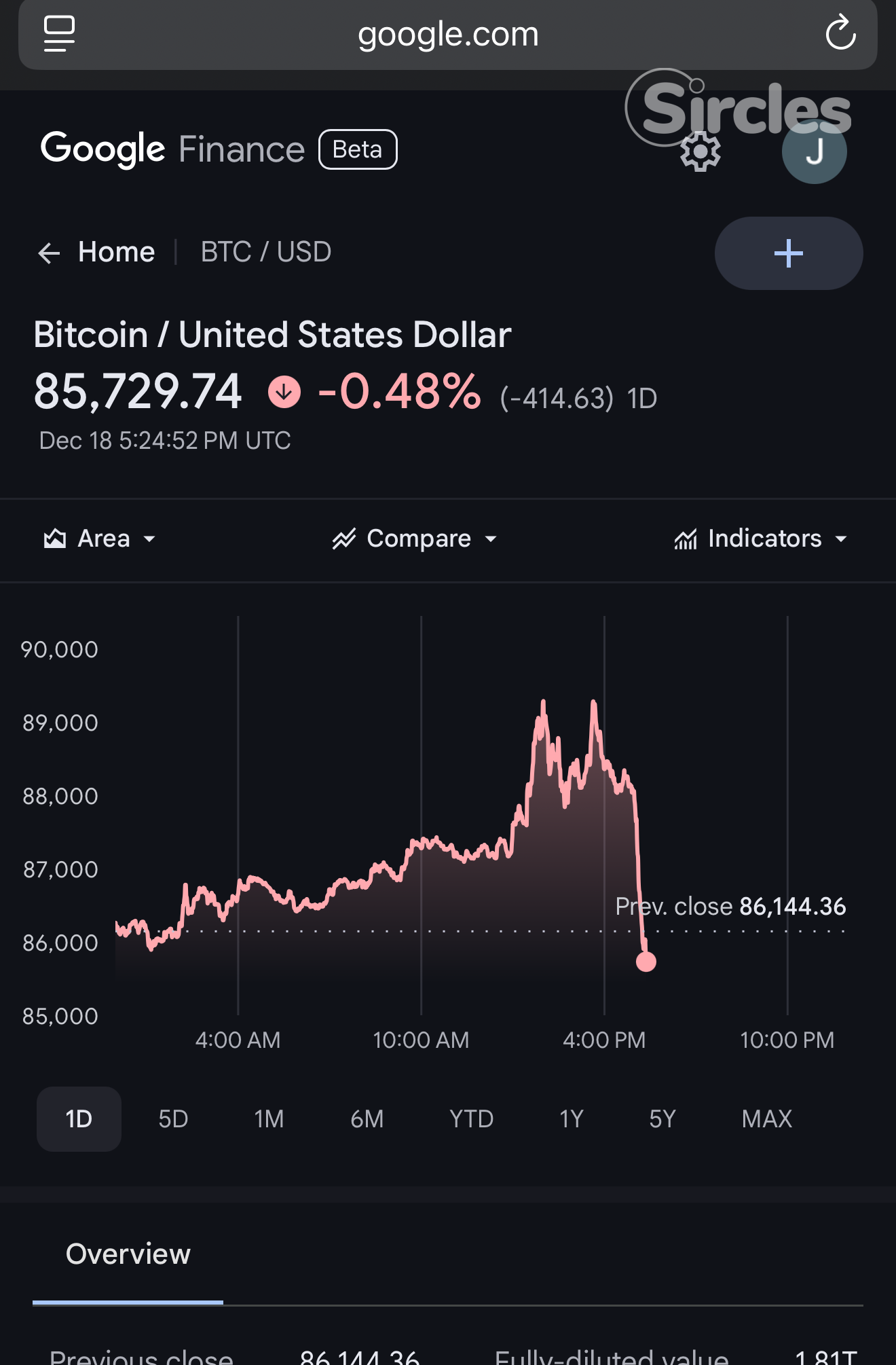Reload the page in the browser
Viewport: 896px width, 1365px height.
pyautogui.click(x=840, y=33)
